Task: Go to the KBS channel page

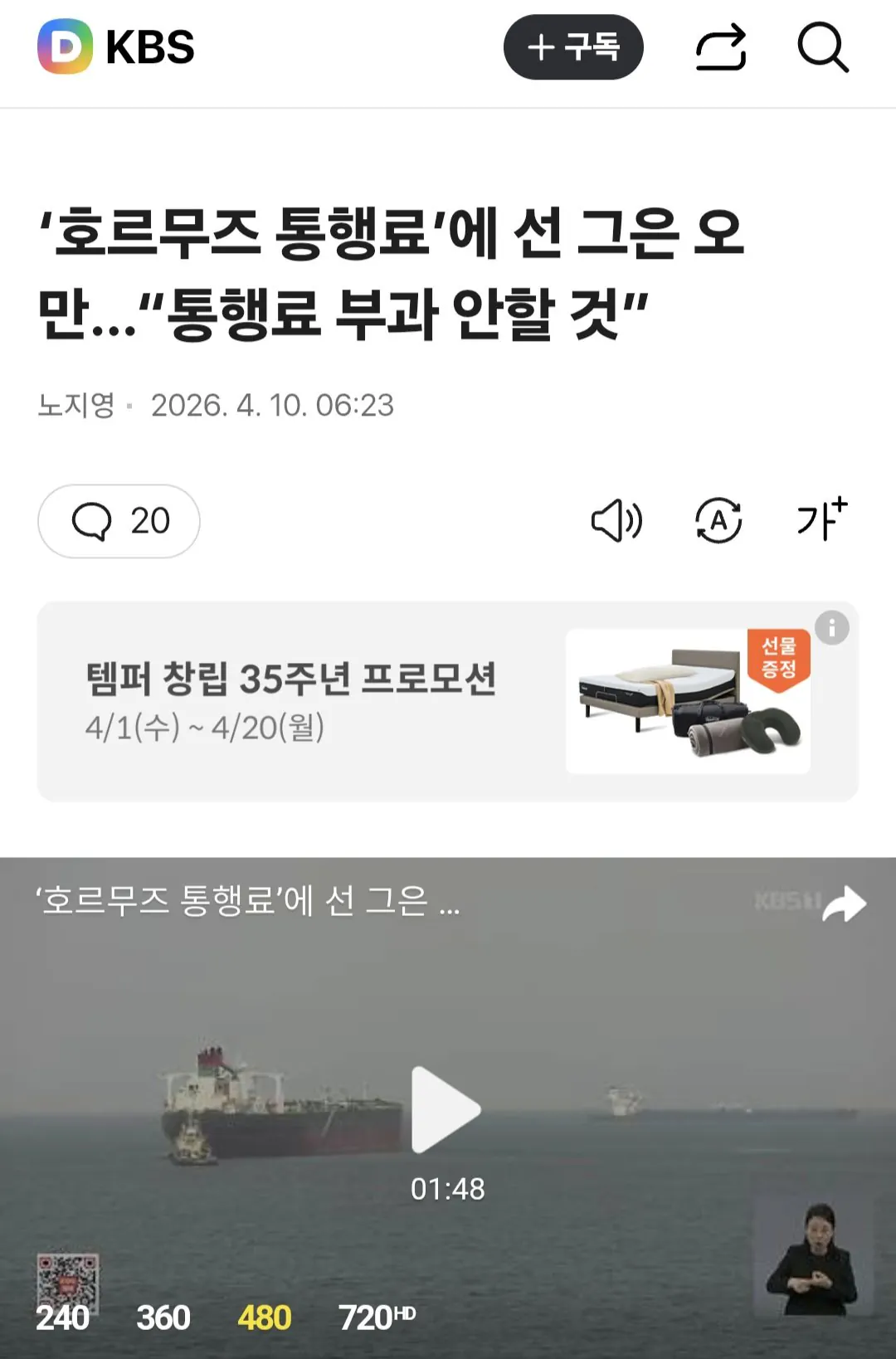Action: click(116, 47)
